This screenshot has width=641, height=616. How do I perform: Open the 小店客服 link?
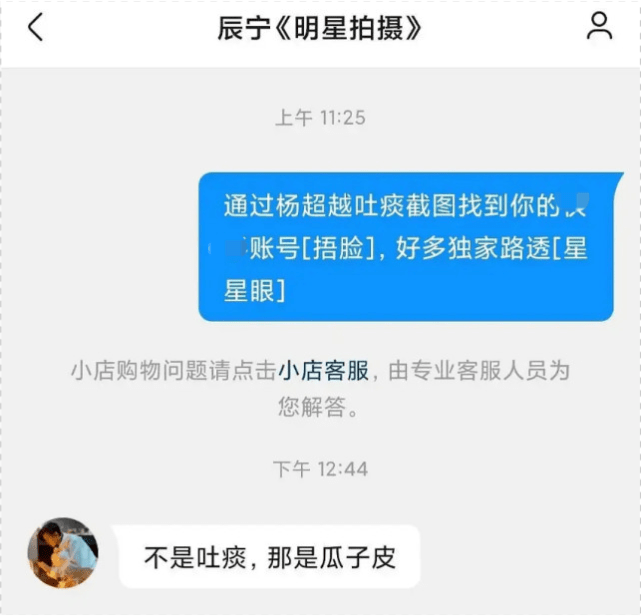(x=323, y=371)
